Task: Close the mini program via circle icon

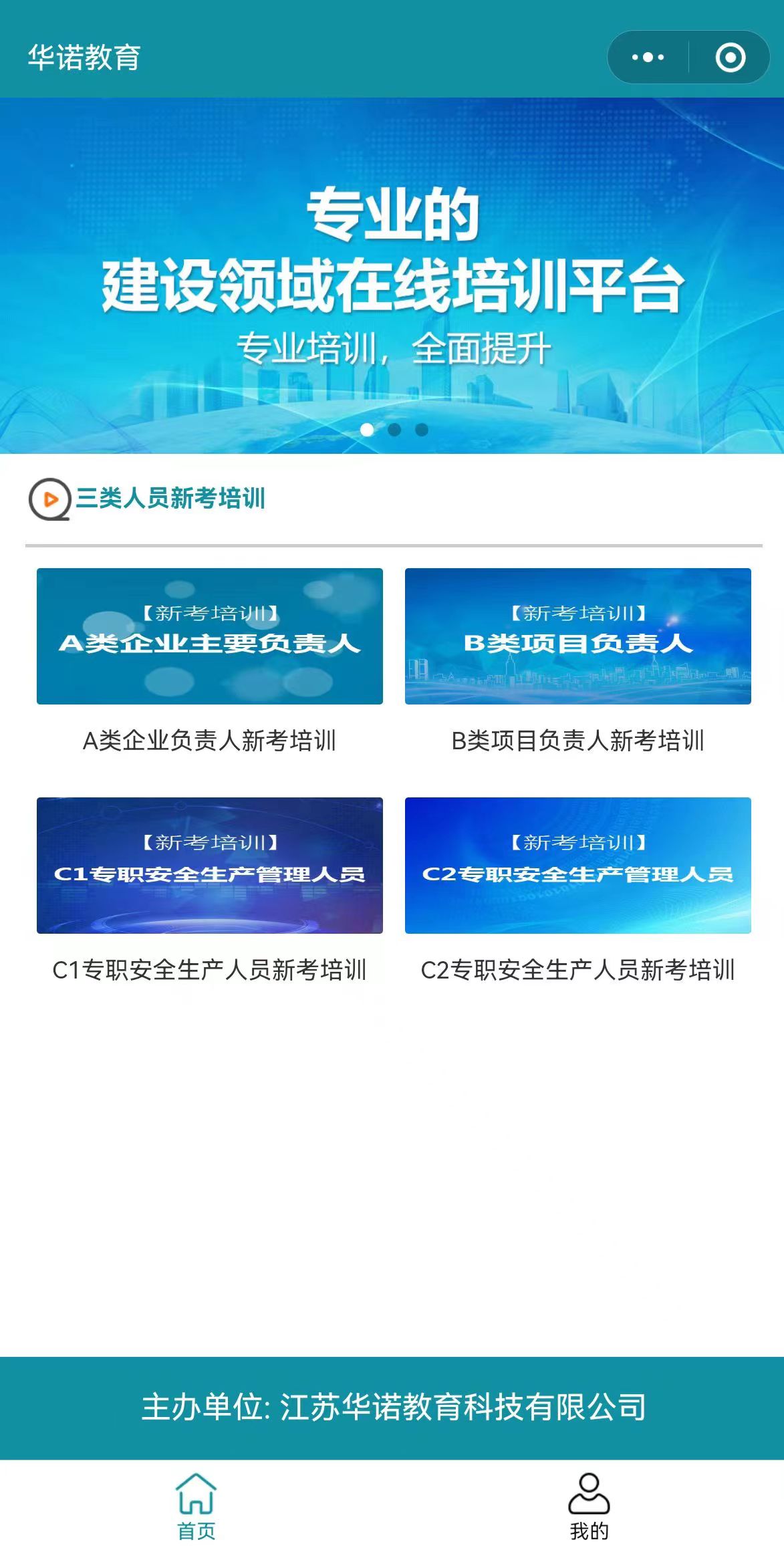Action: tap(730, 57)
